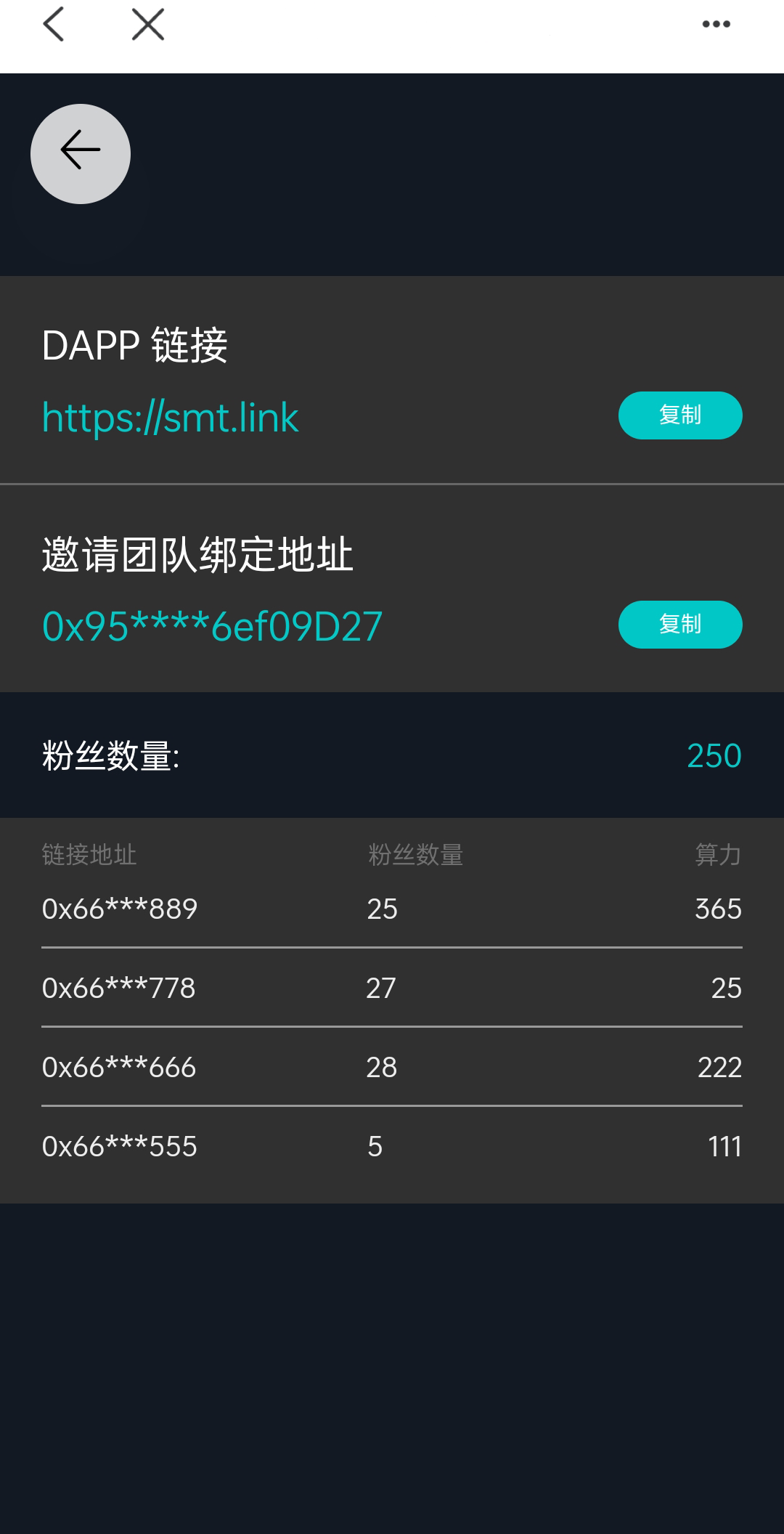Close the web page with X
The height and width of the screenshot is (1534, 784).
click(148, 24)
